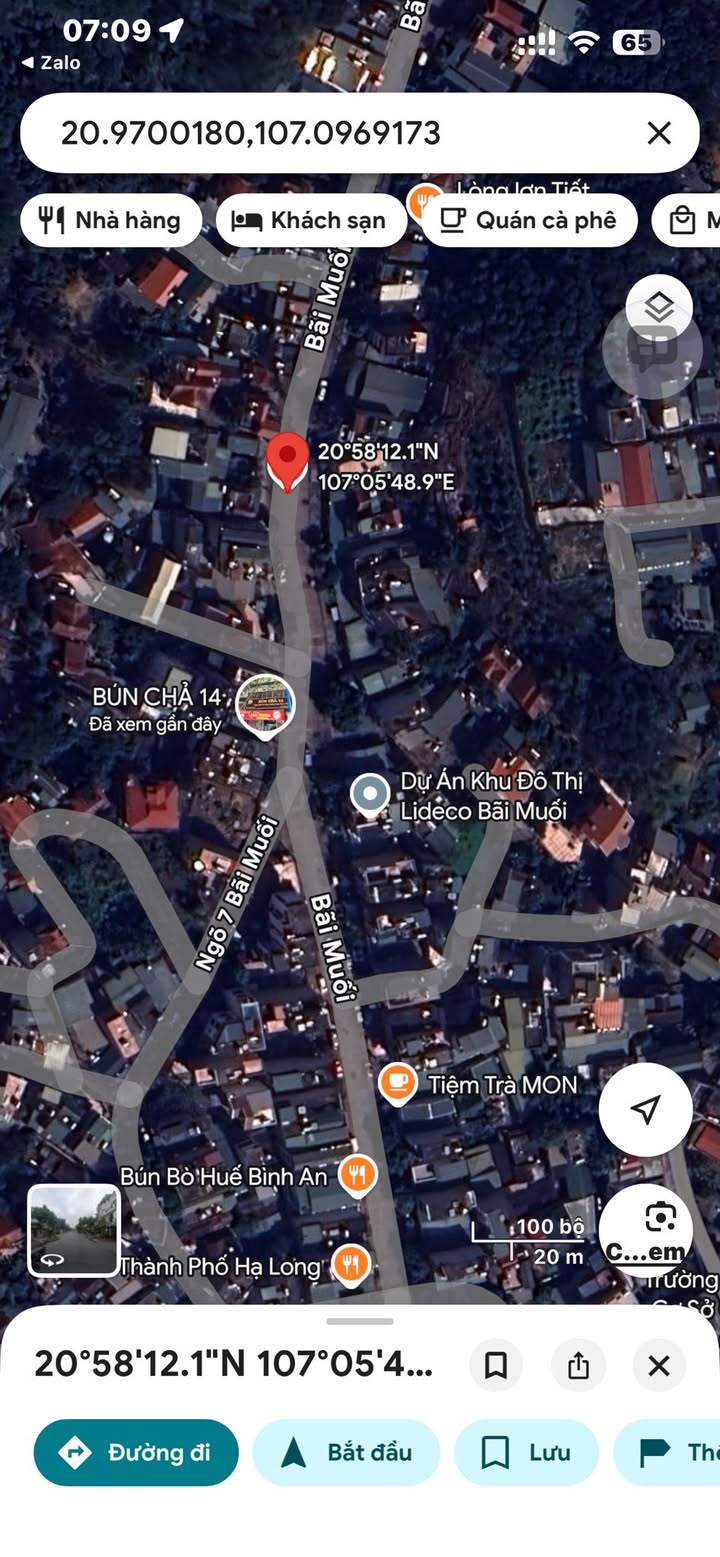Open Tiệm Trà MON café marker
The image size is (720, 1557).
398,1084
